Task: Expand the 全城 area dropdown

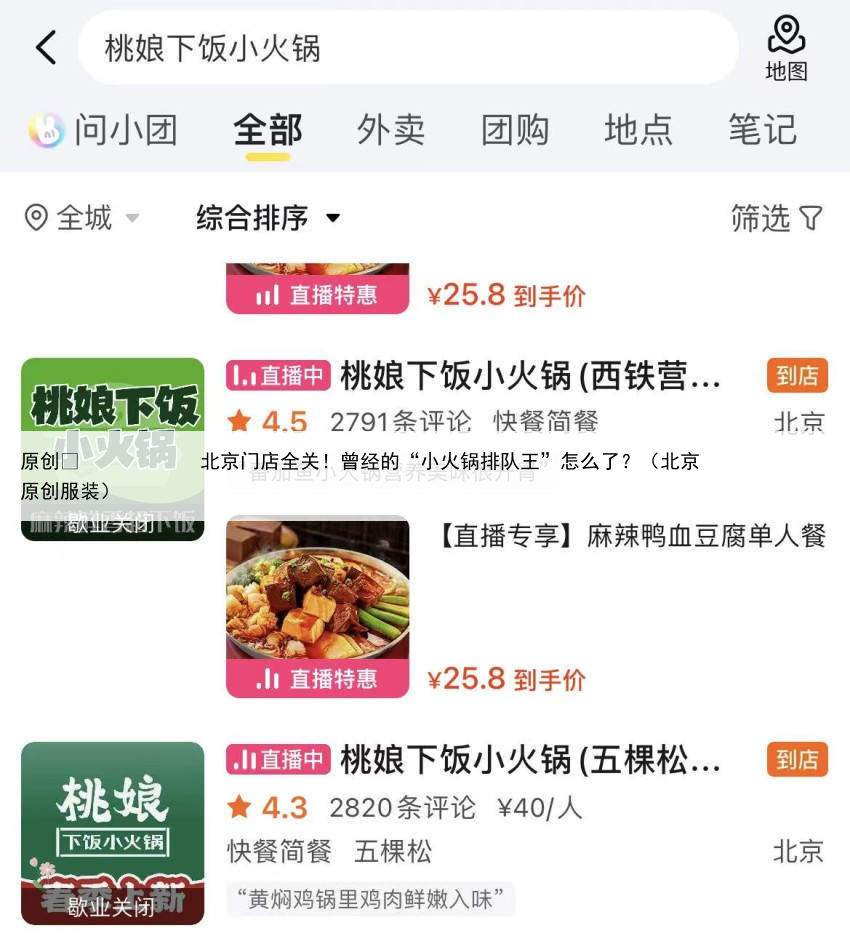Action: point(82,218)
